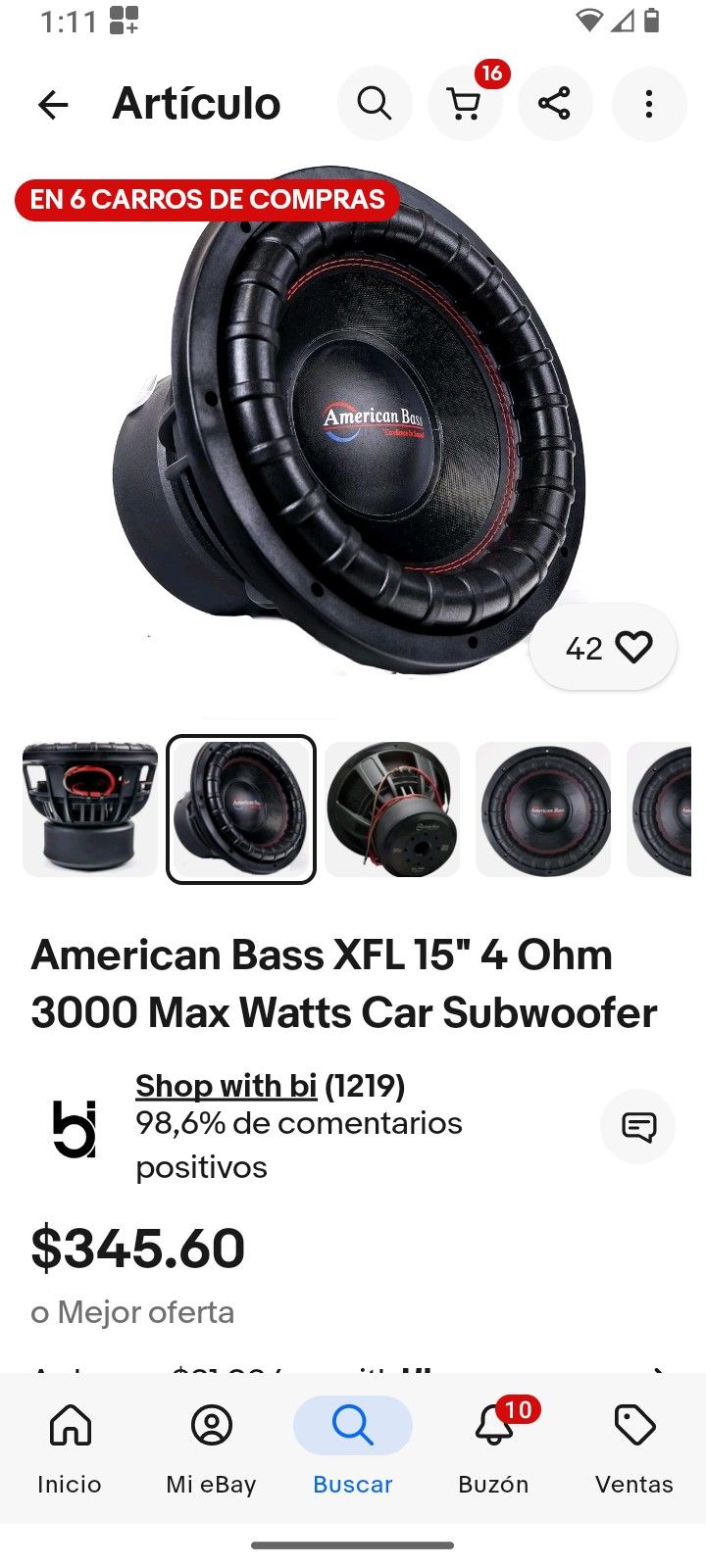Open the three-dot overflow menu
This screenshot has width=706, height=1568.
coord(649,103)
